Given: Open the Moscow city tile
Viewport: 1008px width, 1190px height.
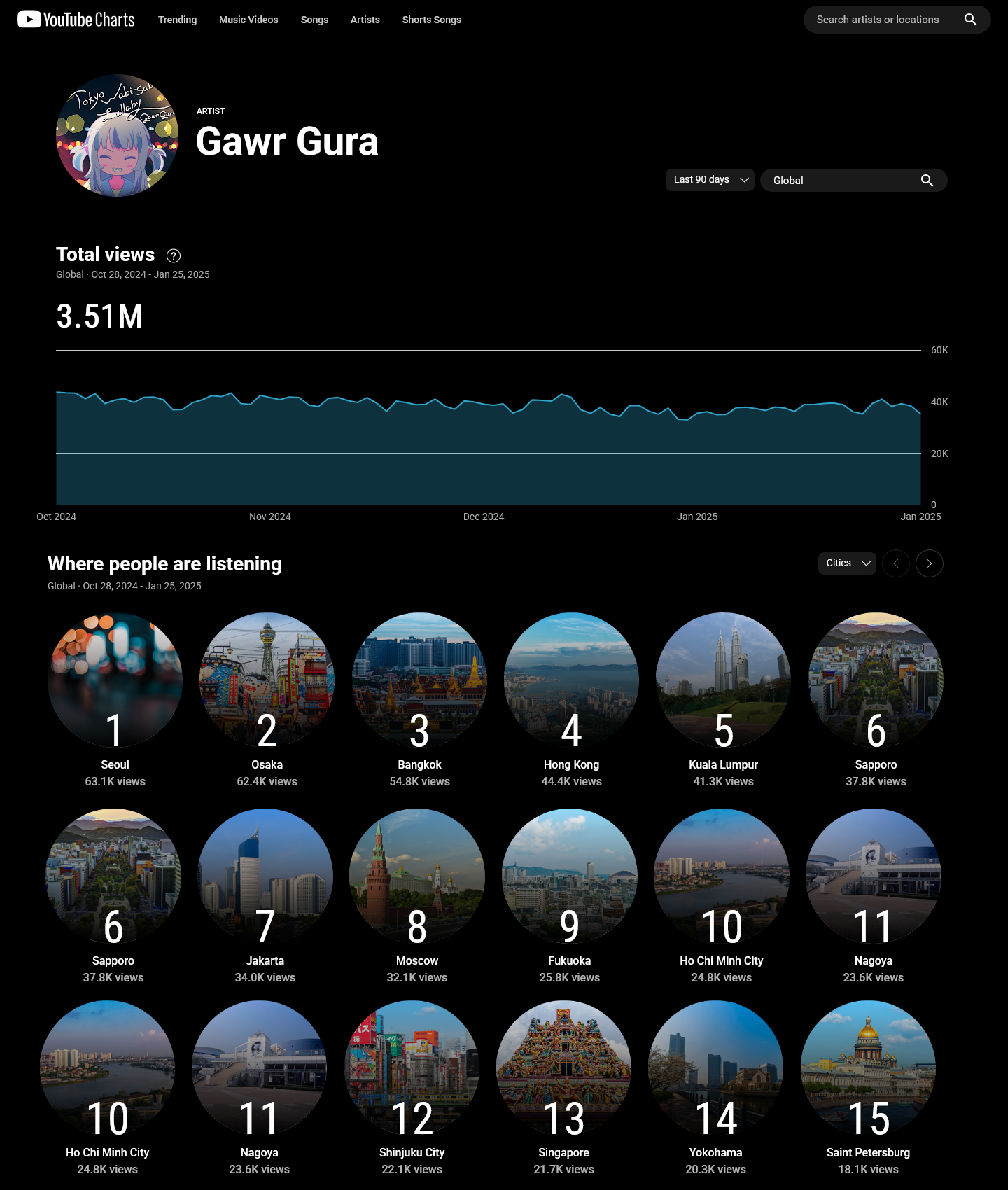Looking at the screenshot, I should 417,876.
